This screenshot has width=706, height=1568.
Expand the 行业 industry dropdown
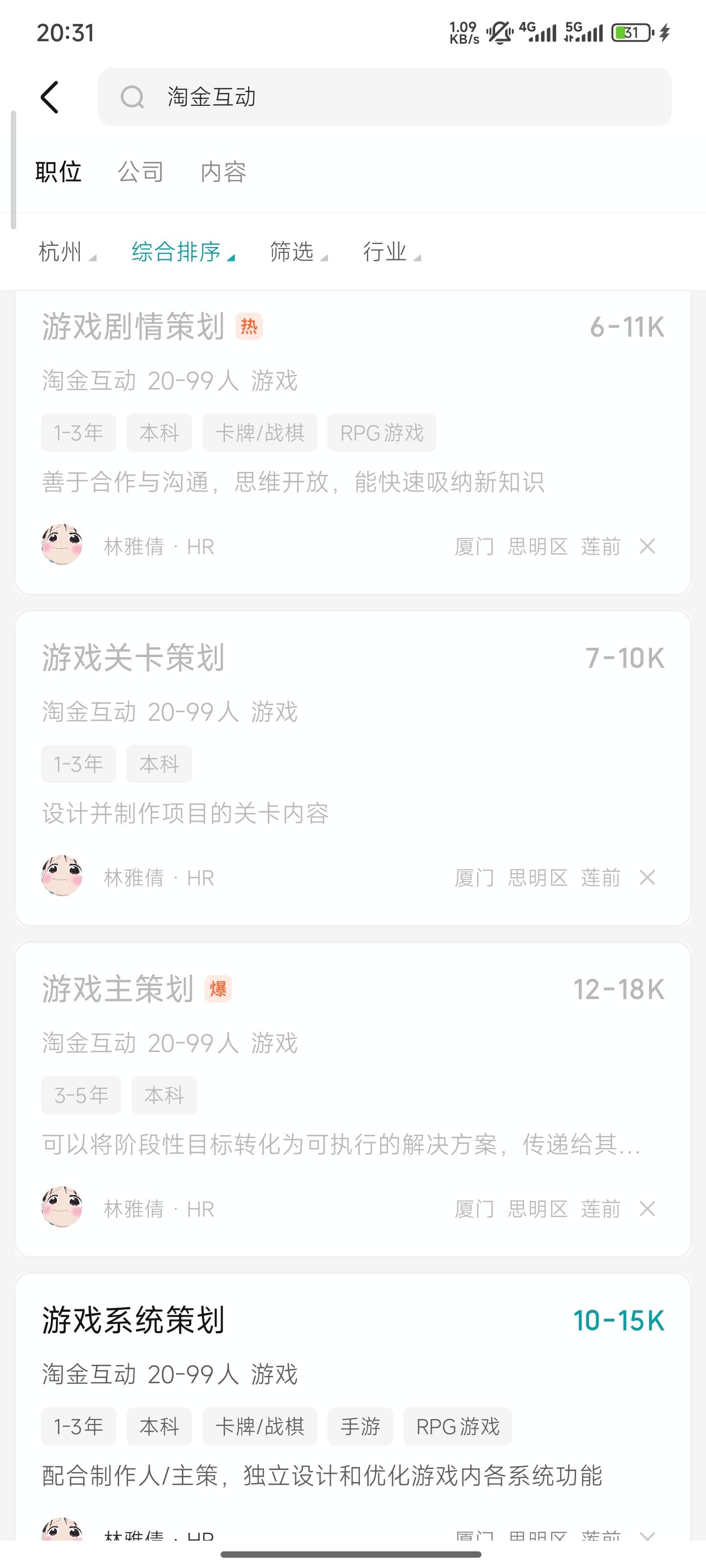coord(390,252)
